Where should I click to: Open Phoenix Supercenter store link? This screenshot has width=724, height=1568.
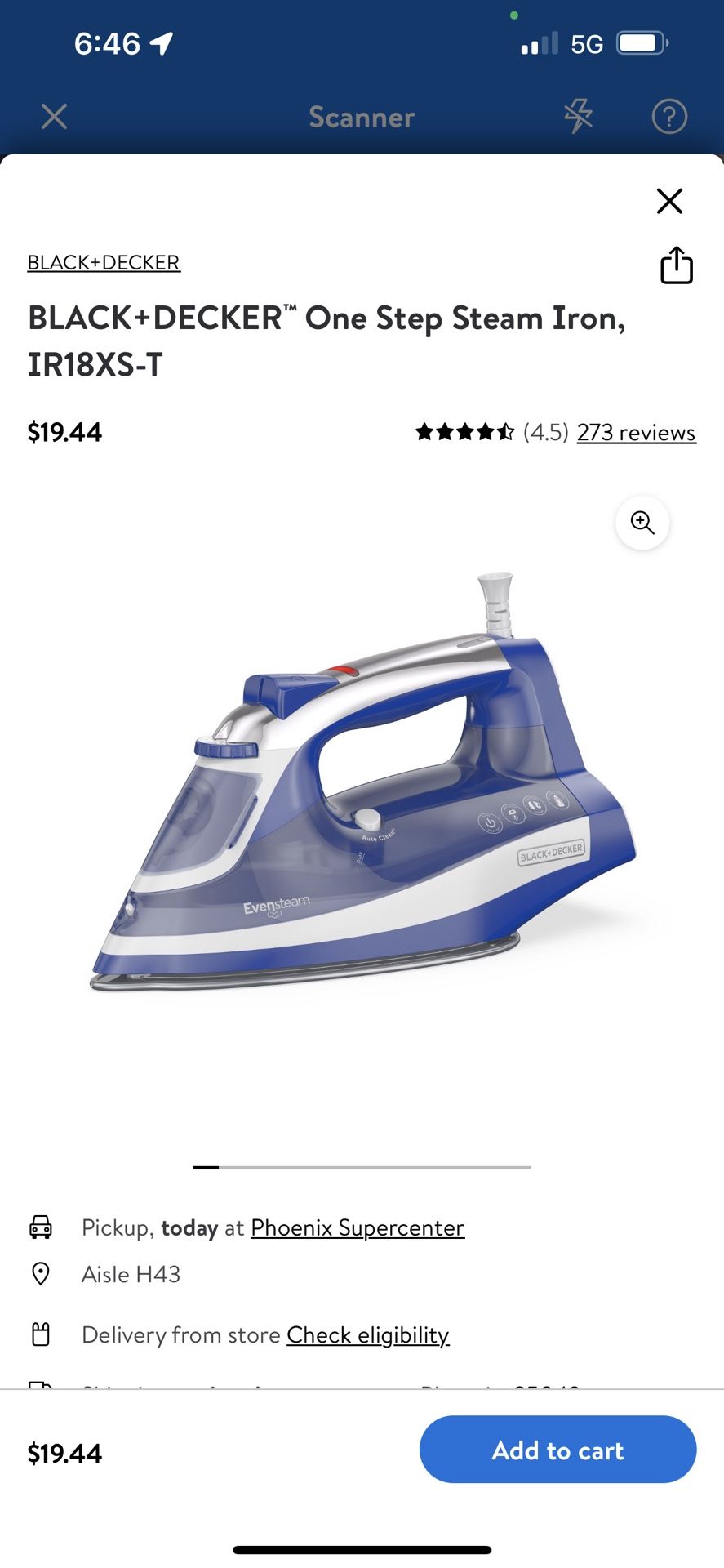coord(358,1227)
